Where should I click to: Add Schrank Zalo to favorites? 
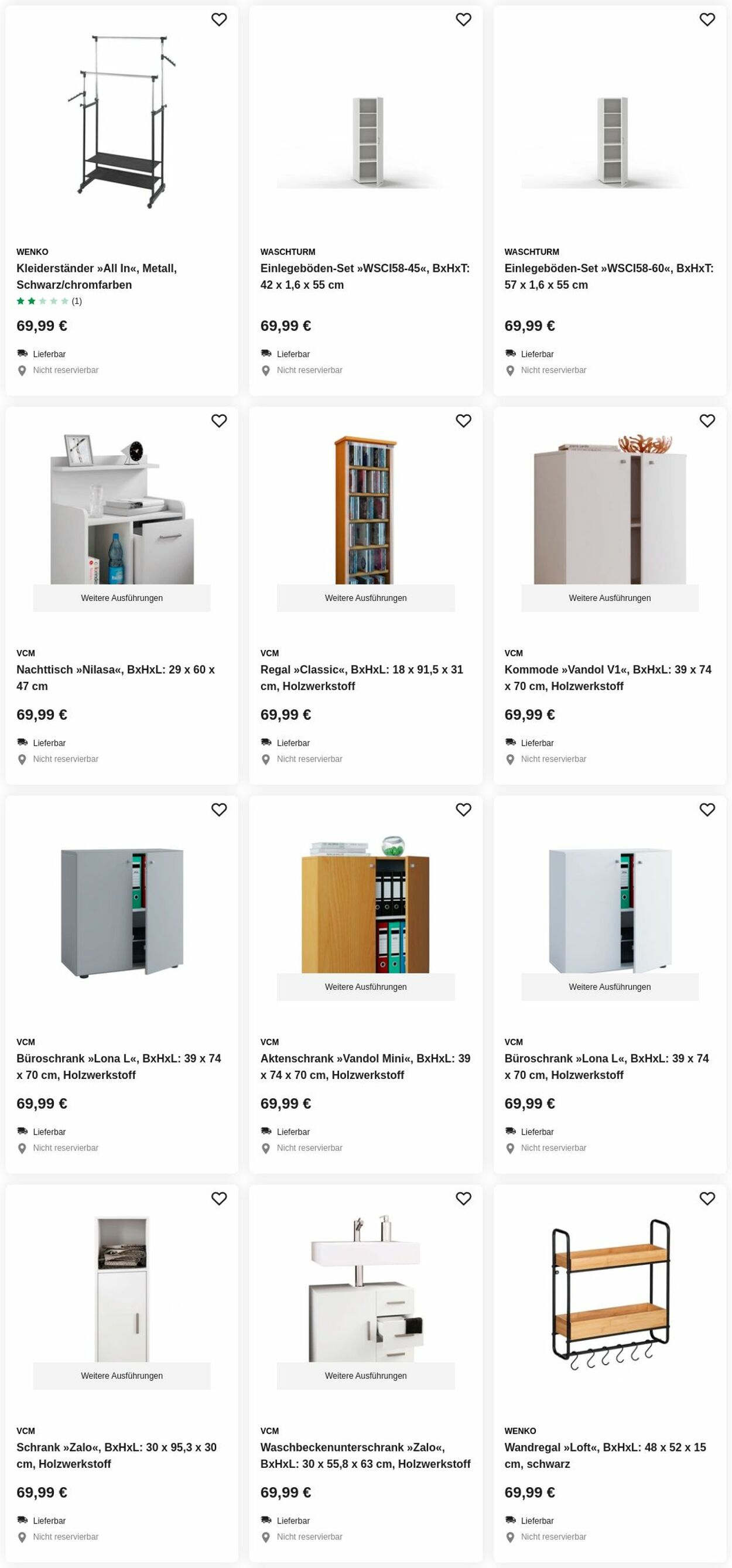point(219,1198)
